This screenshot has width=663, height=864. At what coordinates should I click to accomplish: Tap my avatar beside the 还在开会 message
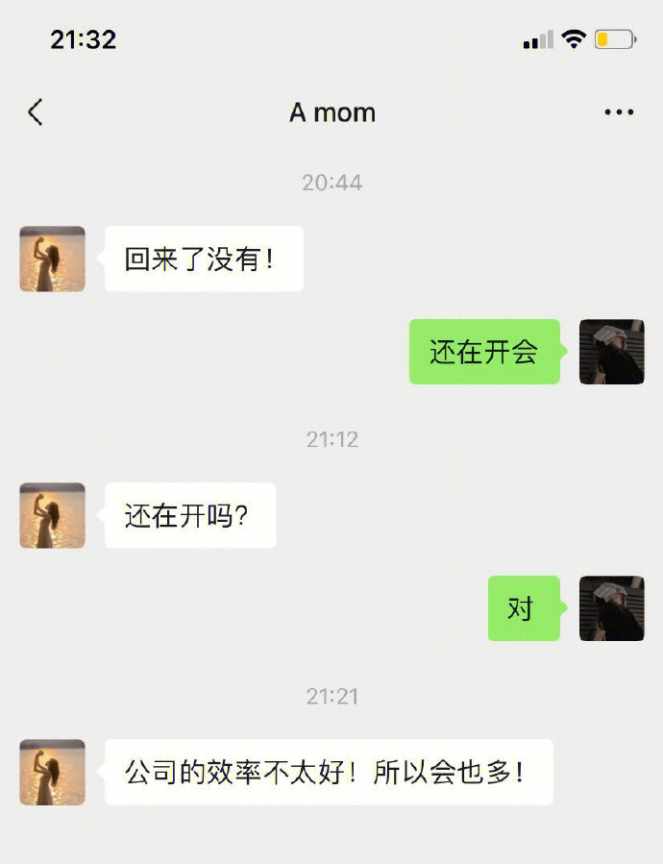(x=612, y=352)
